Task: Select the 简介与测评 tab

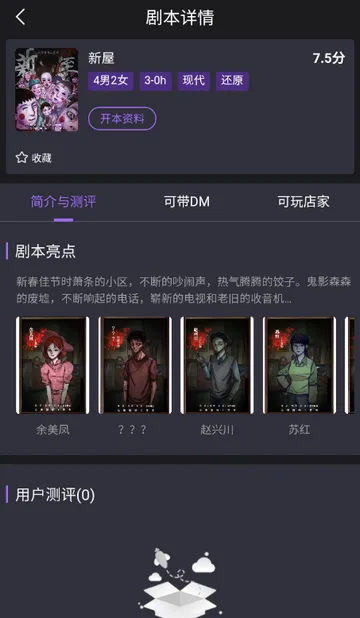Action: (63, 202)
